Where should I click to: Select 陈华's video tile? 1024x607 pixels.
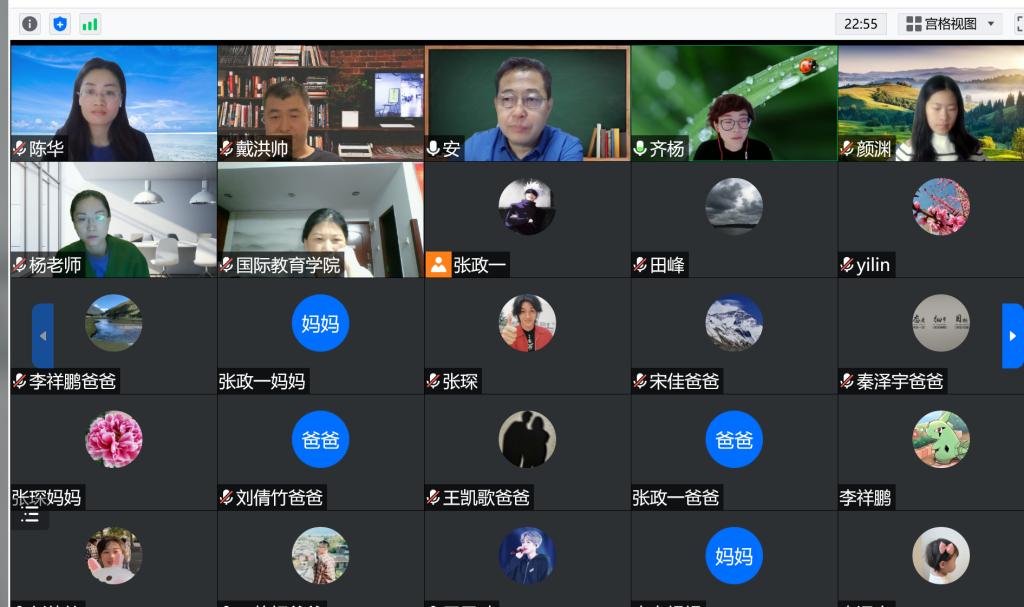pyautogui.click(x=113, y=103)
